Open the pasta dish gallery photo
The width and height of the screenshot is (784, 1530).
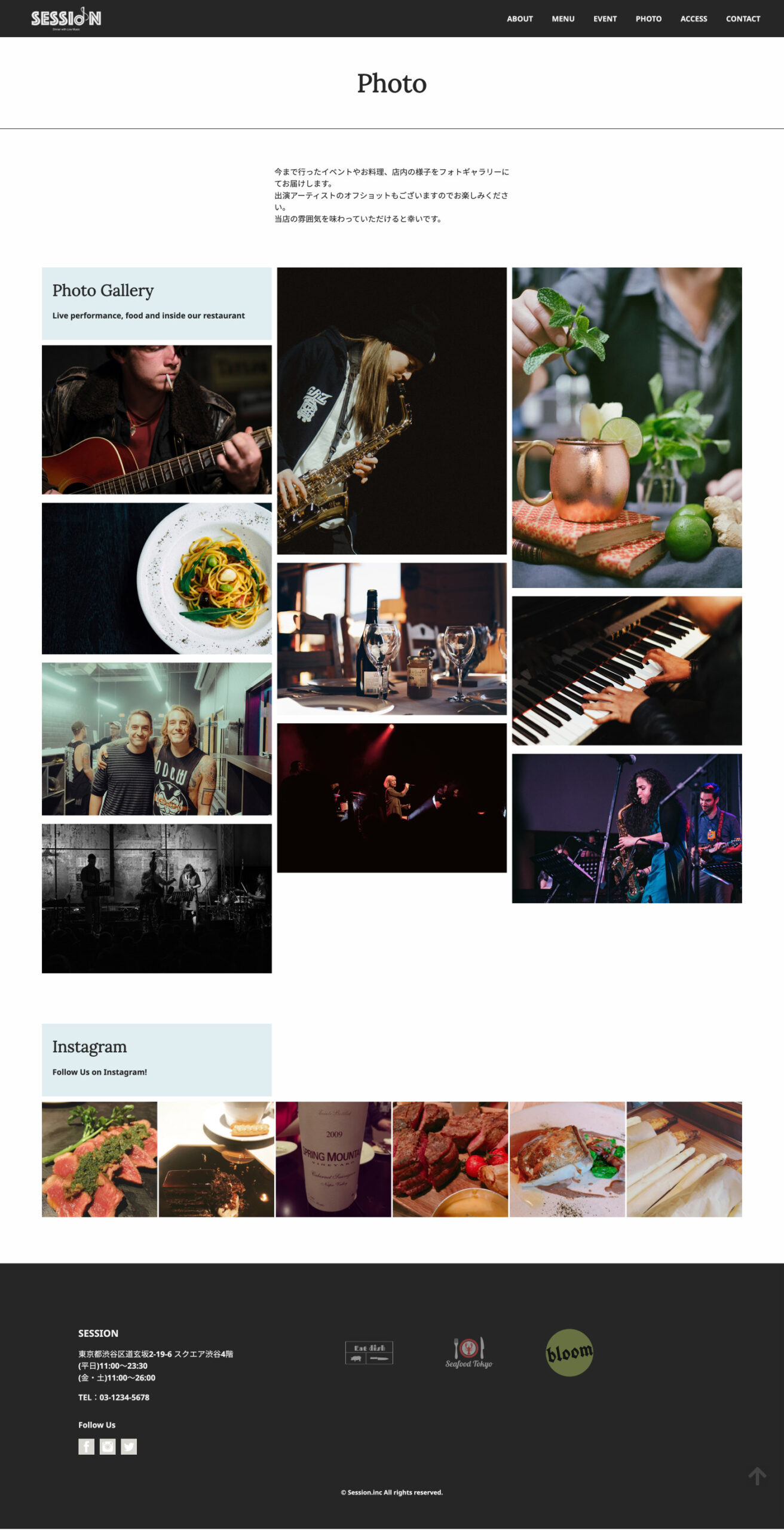pyautogui.click(x=157, y=578)
